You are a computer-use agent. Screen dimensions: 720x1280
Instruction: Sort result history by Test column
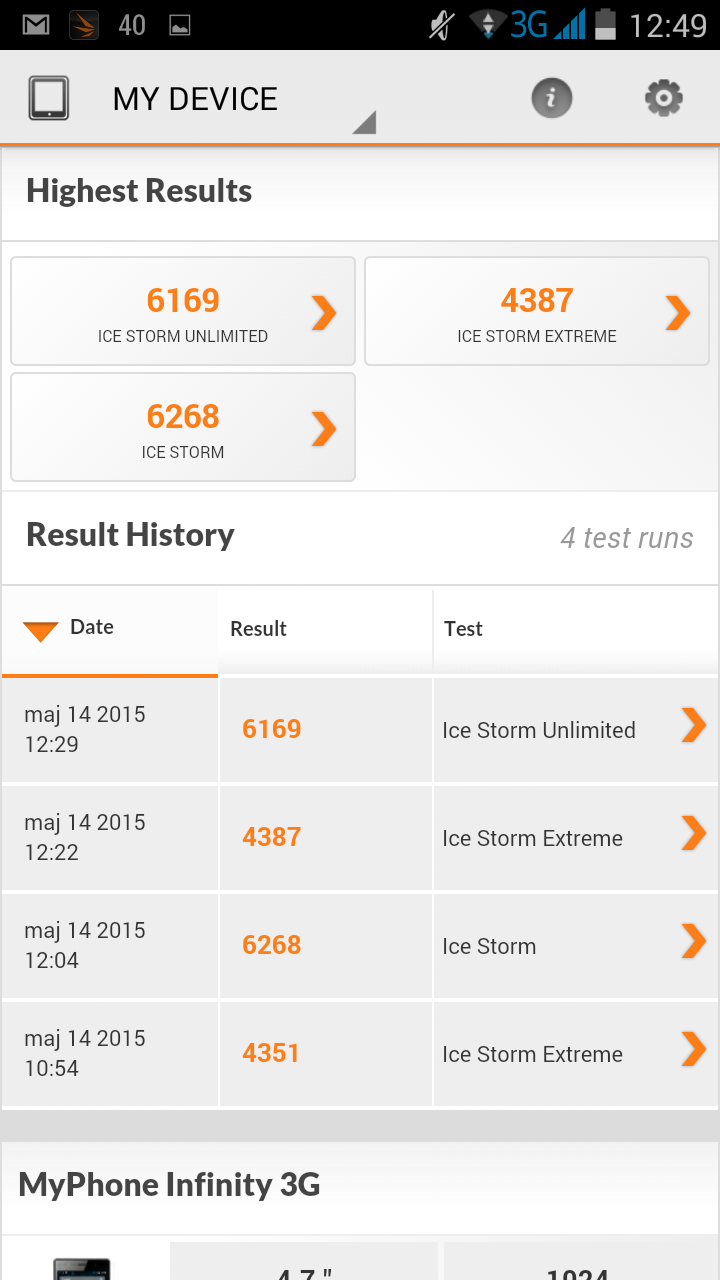575,630
